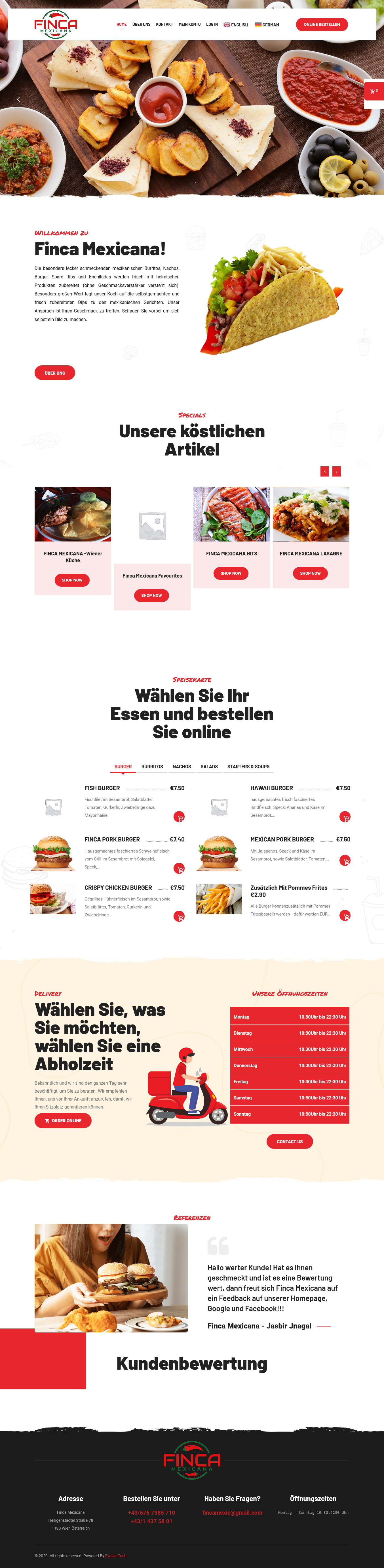This screenshot has height=1568, width=384.
Task: Tap the Online Bestellen button
Action: pyautogui.click(x=321, y=24)
